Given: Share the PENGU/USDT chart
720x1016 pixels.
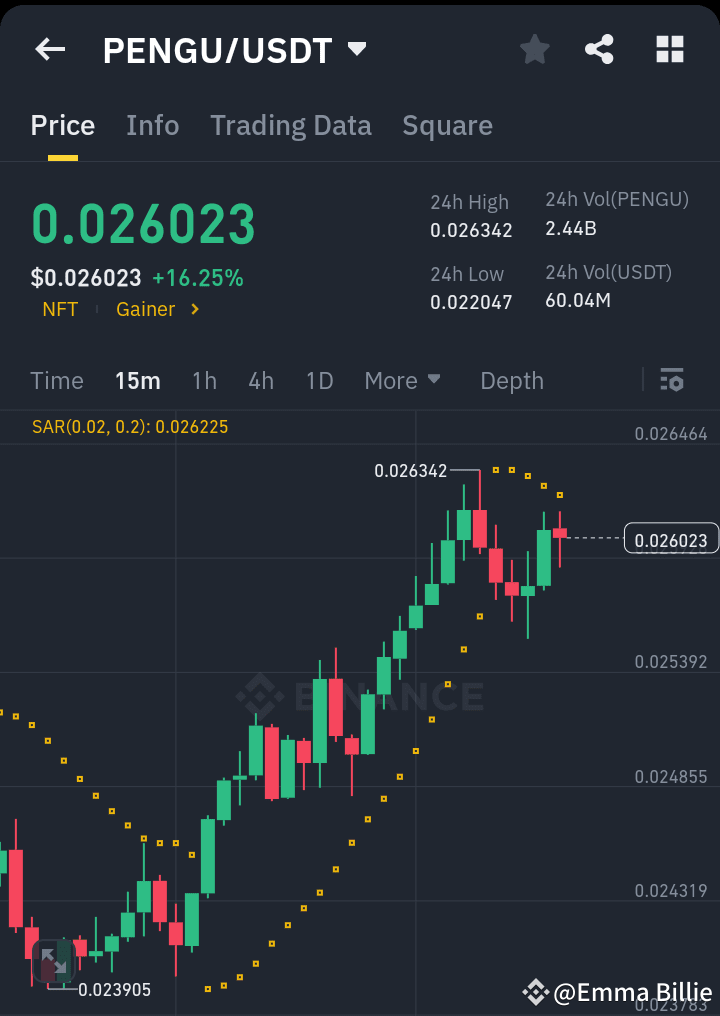Looking at the screenshot, I should pyautogui.click(x=599, y=48).
